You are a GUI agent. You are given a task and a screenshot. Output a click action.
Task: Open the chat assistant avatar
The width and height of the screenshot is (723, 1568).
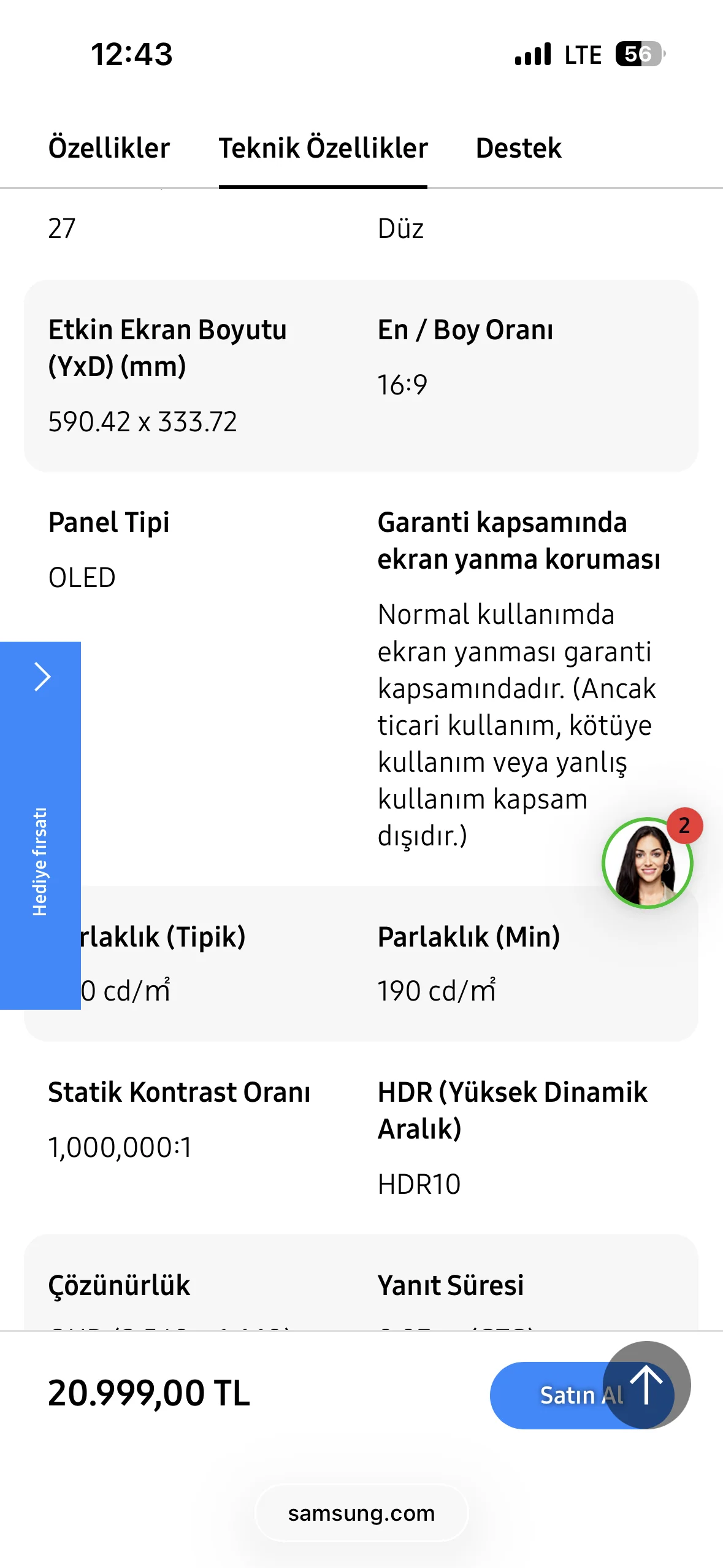[647, 863]
